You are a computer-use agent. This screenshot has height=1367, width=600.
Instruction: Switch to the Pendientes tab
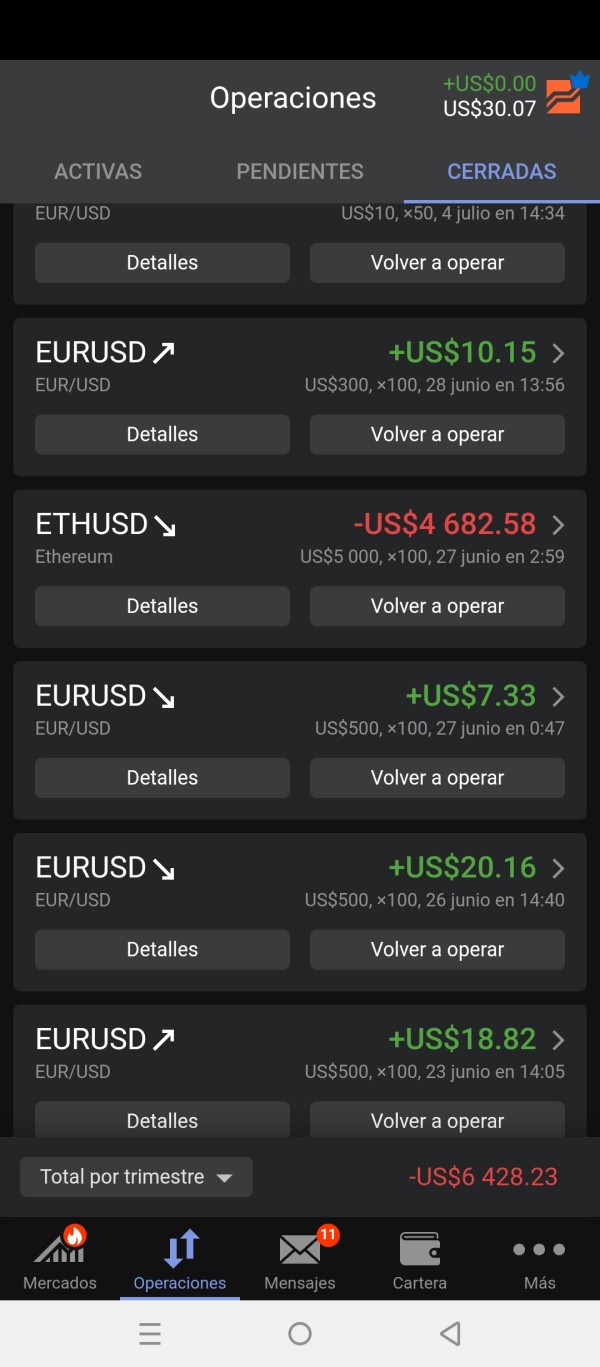[300, 172]
